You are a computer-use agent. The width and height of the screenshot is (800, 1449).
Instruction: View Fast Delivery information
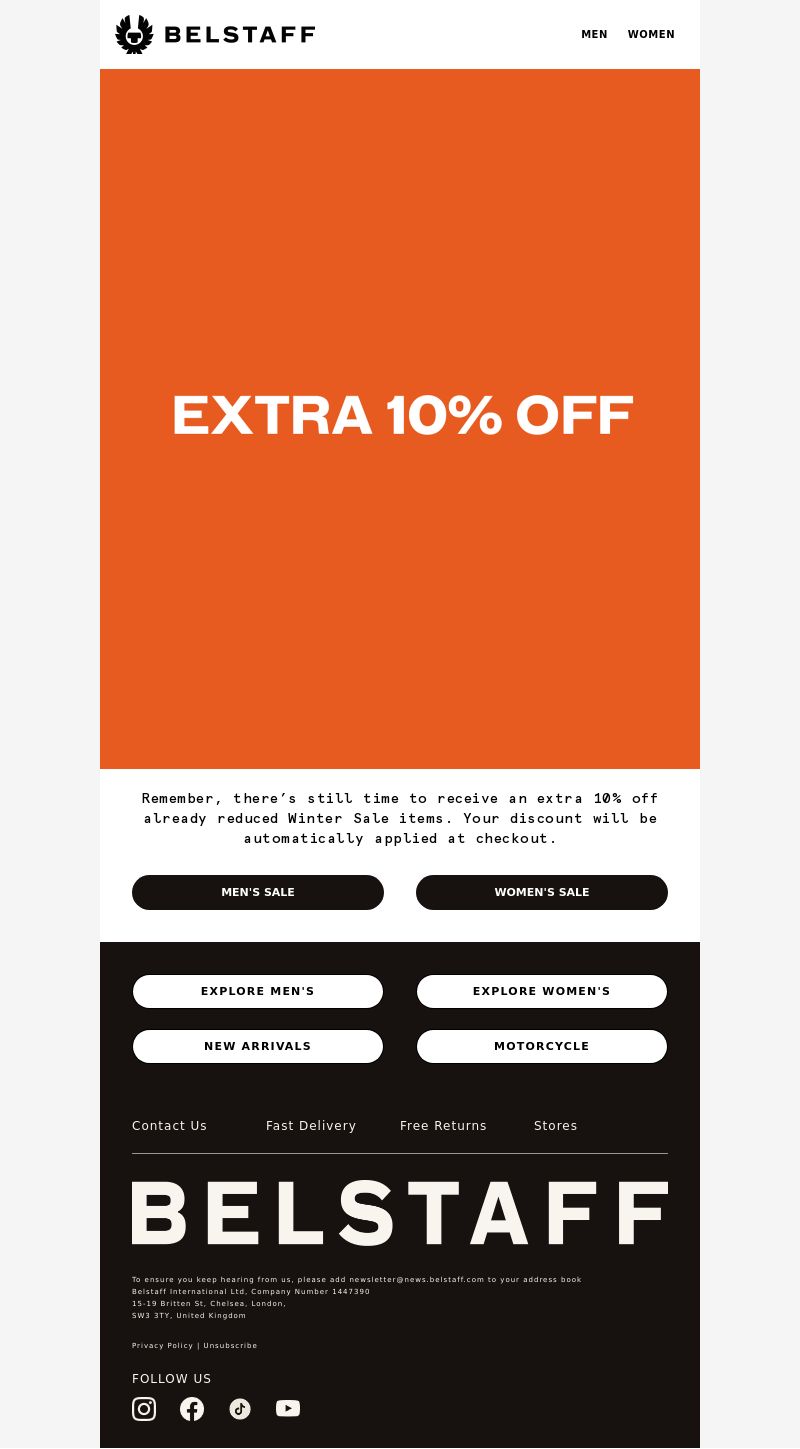(x=311, y=1126)
